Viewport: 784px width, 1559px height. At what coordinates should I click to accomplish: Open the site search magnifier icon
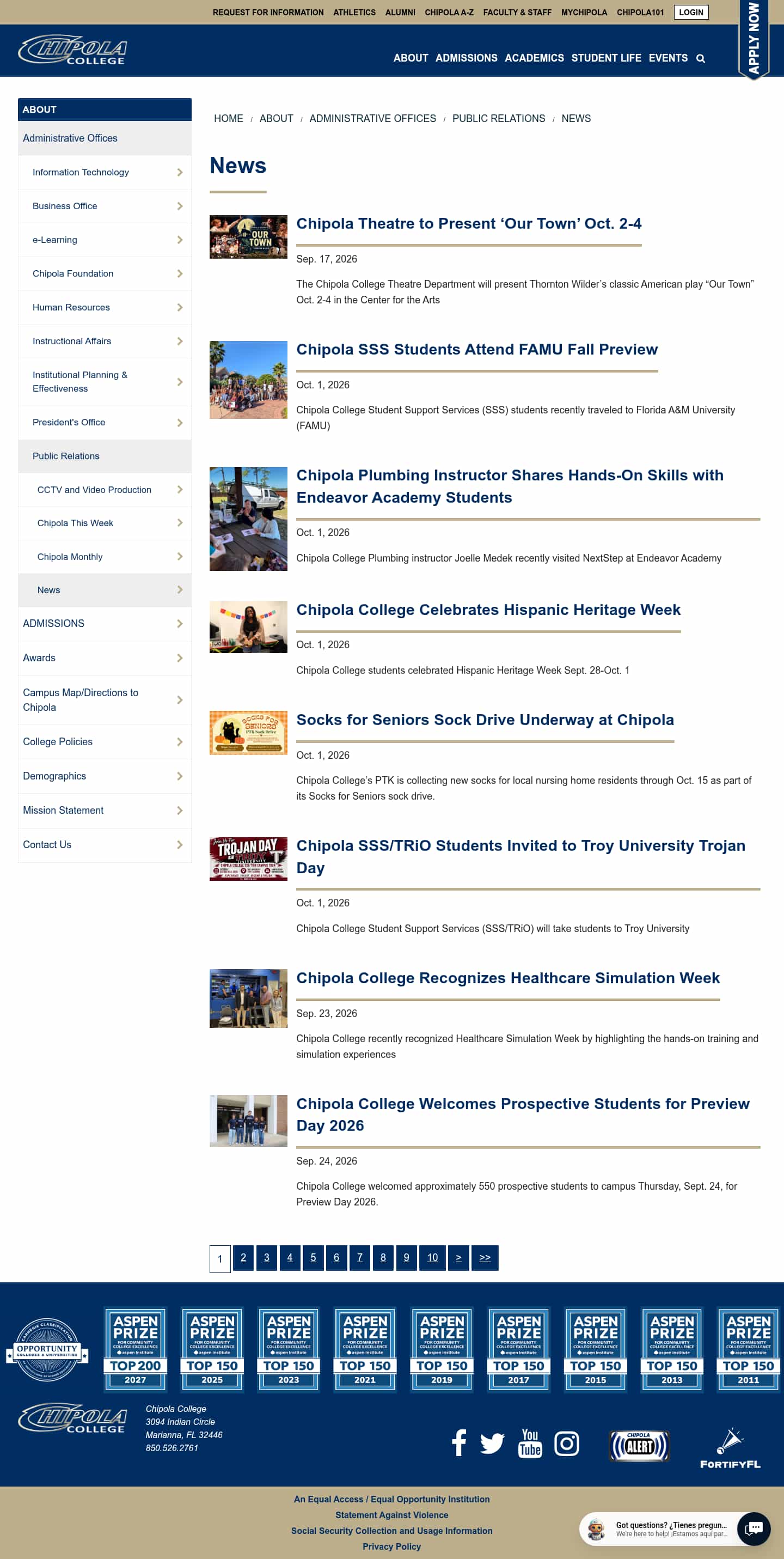point(701,59)
